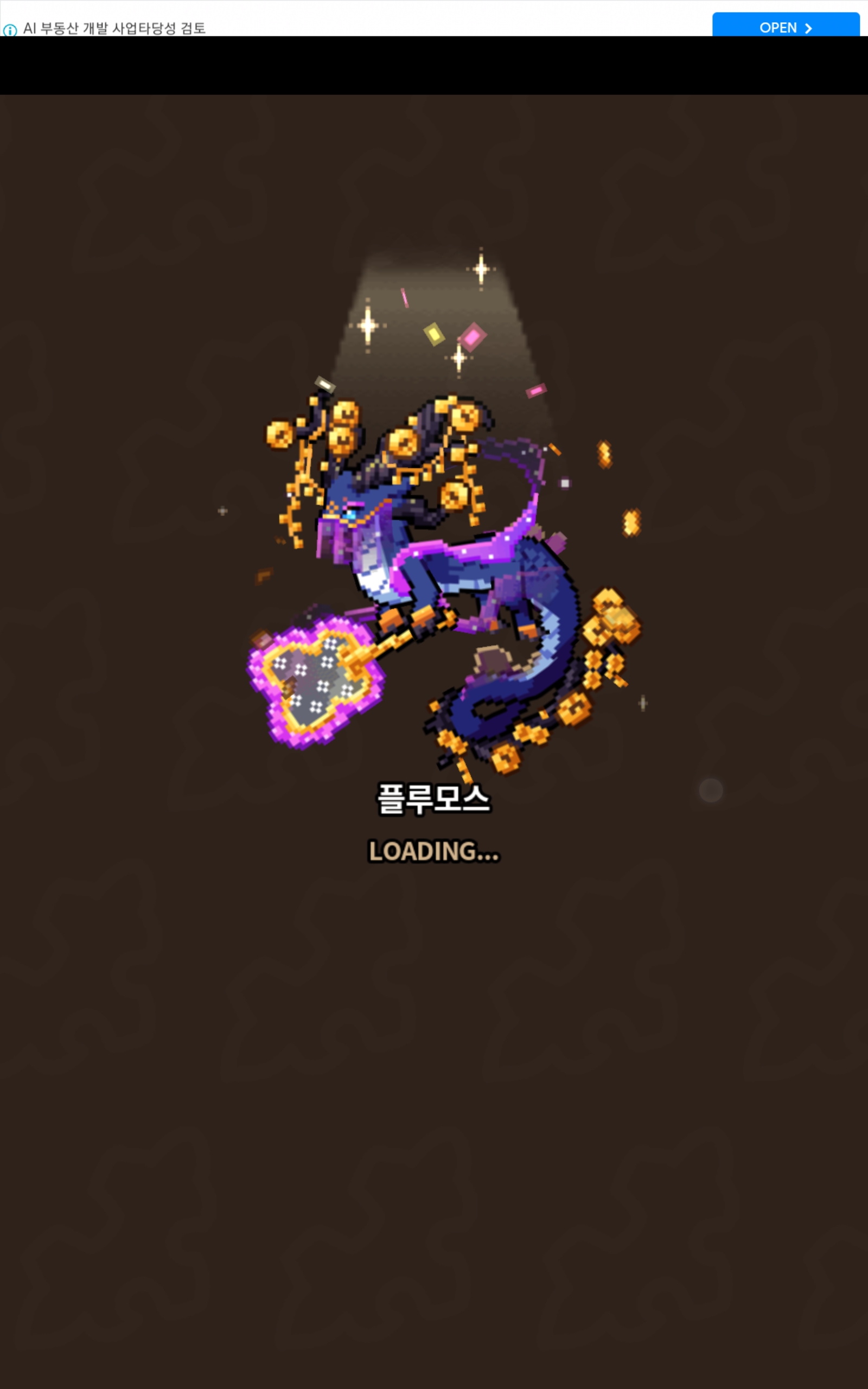Tap the OPEN button on the ad banner
The width and height of the screenshot is (868, 1389).
click(x=786, y=24)
